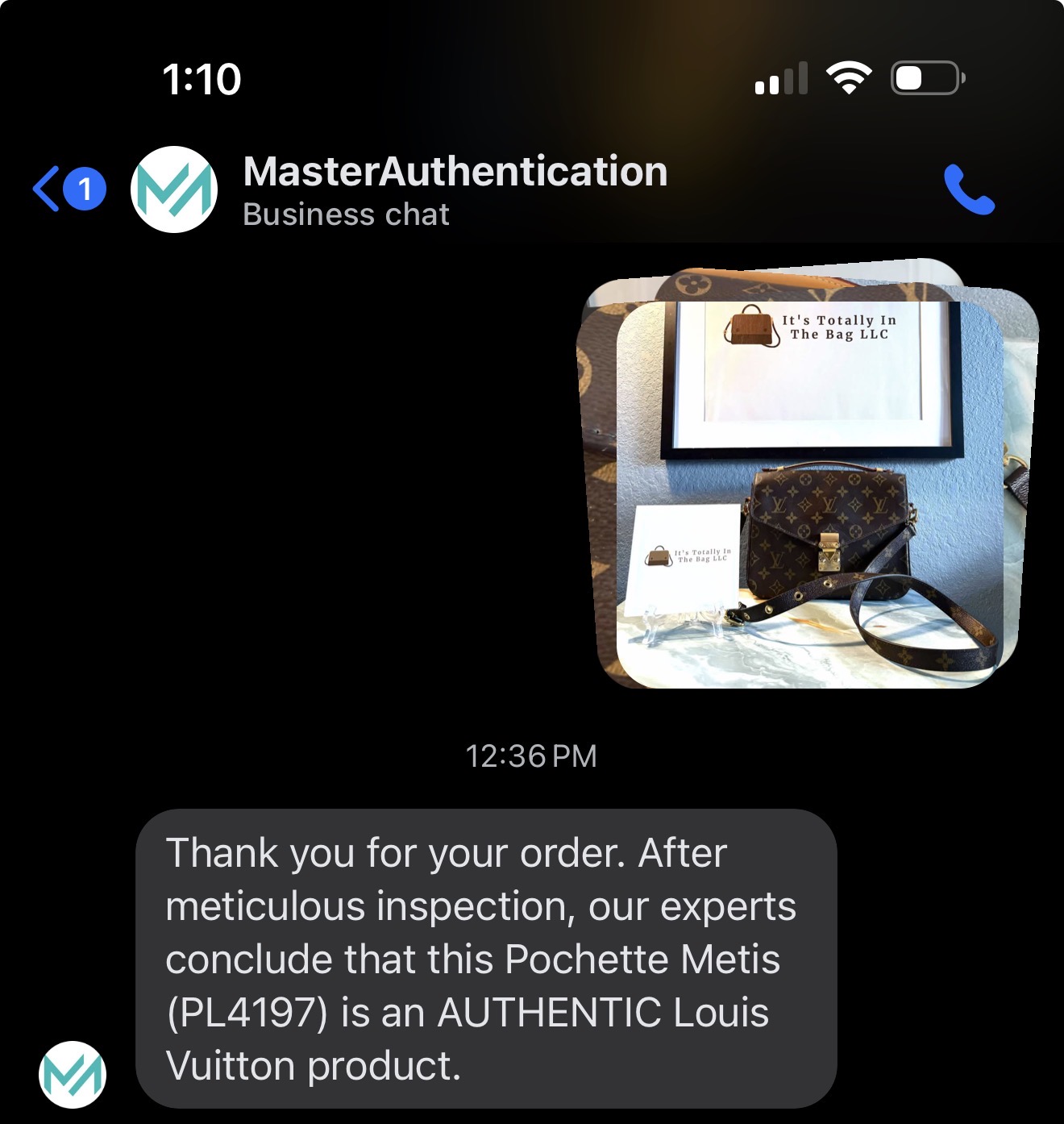Tap the 12:36 PM timestamp
The width and height of the screenshot is (1064, 1124).
coord(531,755)
